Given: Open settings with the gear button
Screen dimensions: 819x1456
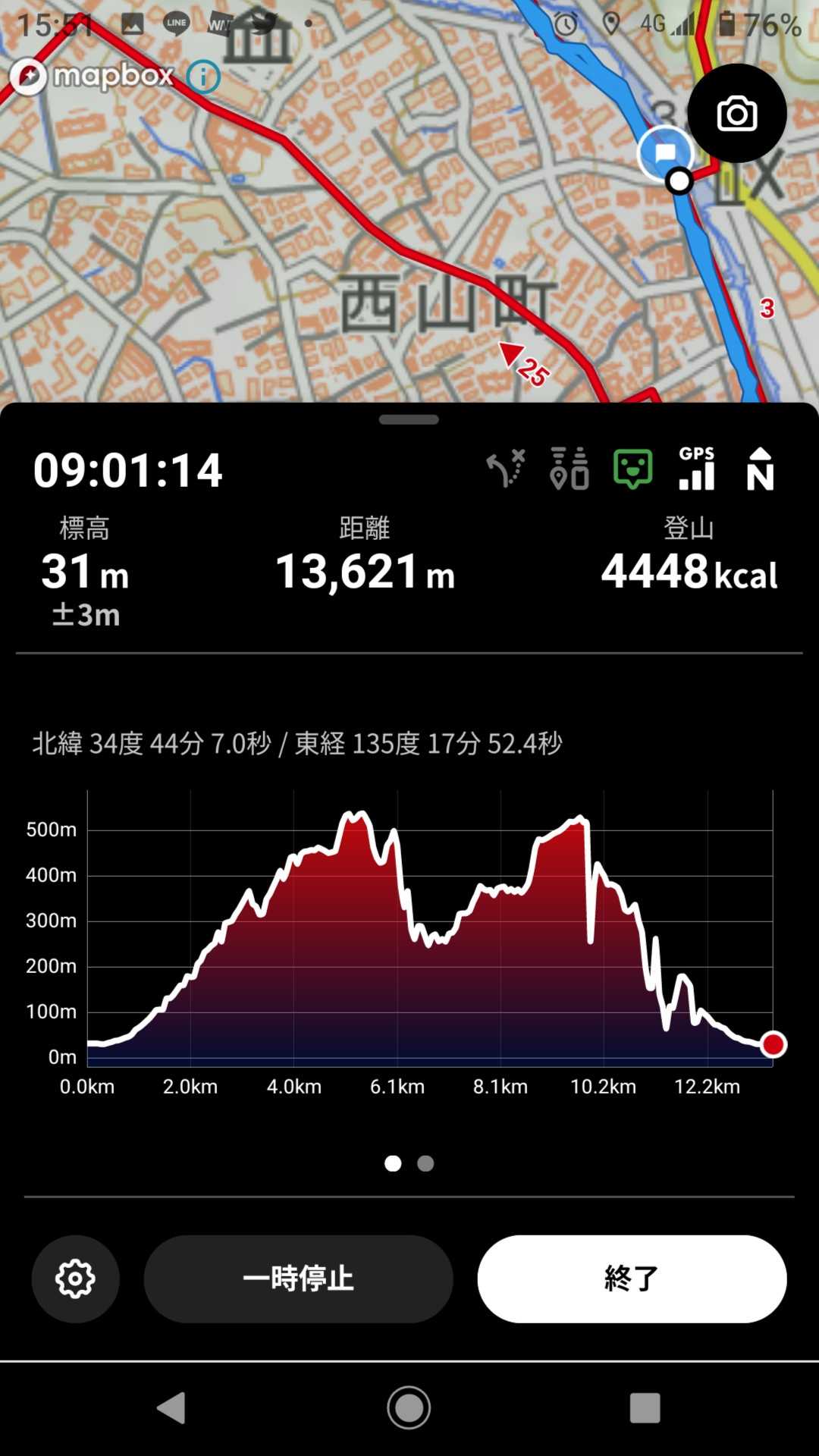Looking at the screenshot, I should tap(75, 1279).
